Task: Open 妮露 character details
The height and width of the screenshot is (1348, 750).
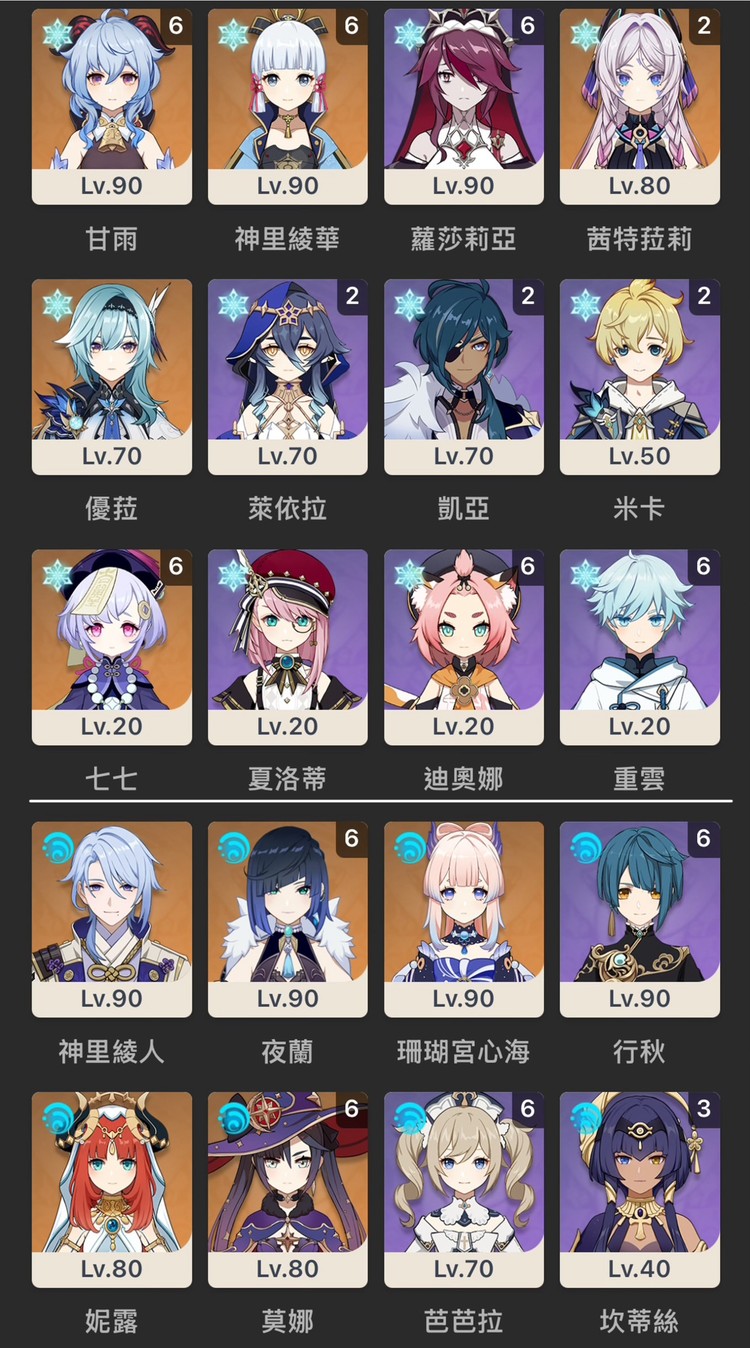Action: (x=112, y=1189)
